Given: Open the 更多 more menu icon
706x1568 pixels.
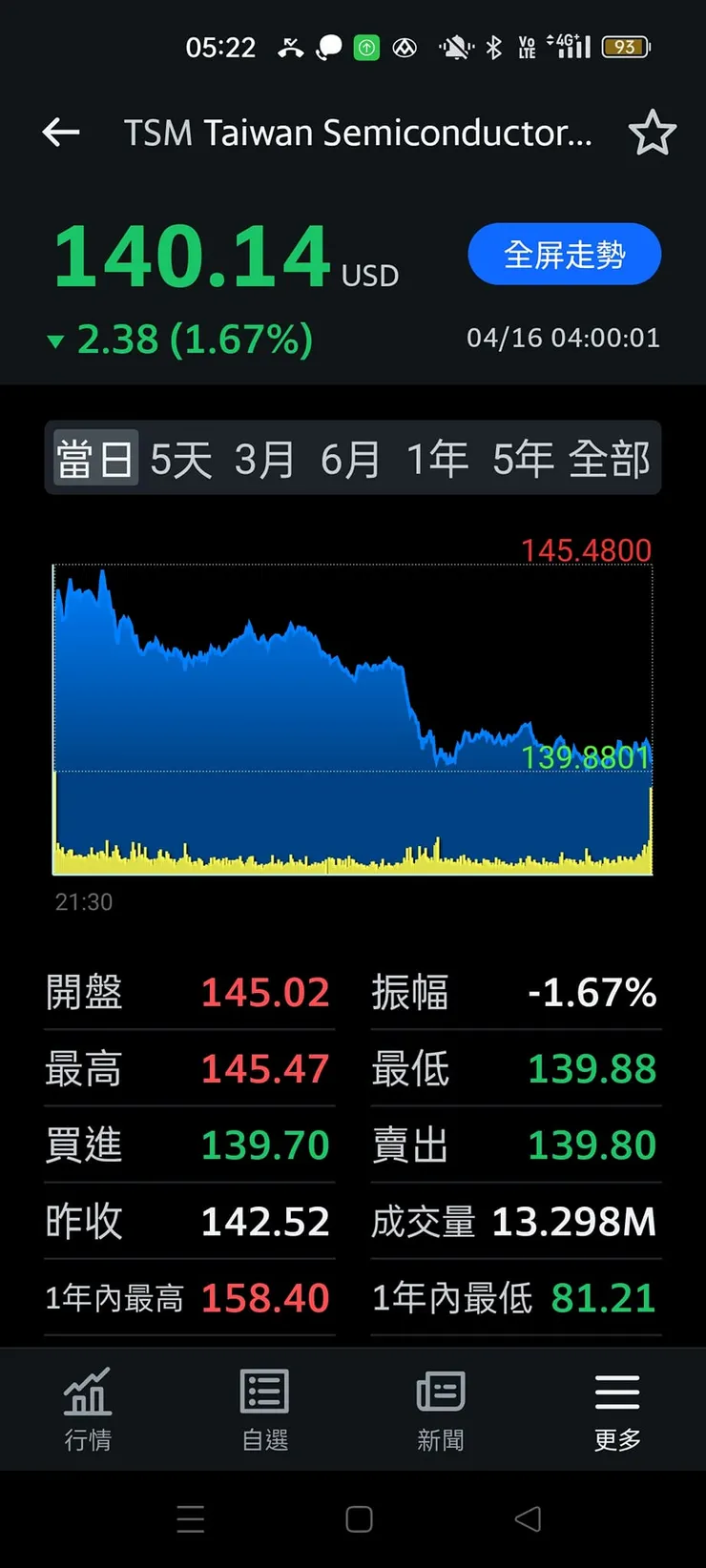Looking at the screenshot, I should tap(616, 1410).
